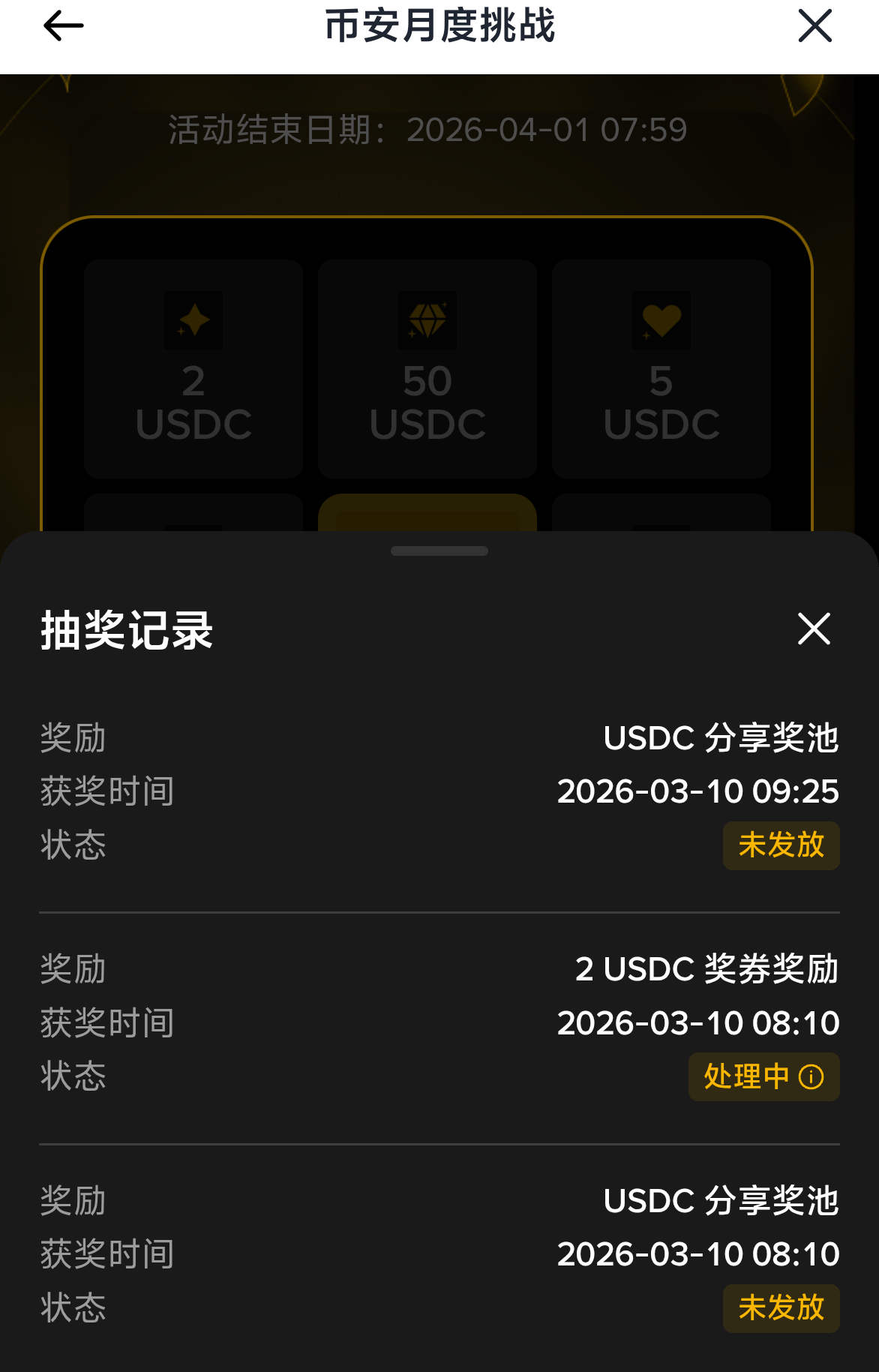Go back from 币安月度挑战 page
The width and height of the screenshot is (879, 1372).
click(x=64, y=27)
